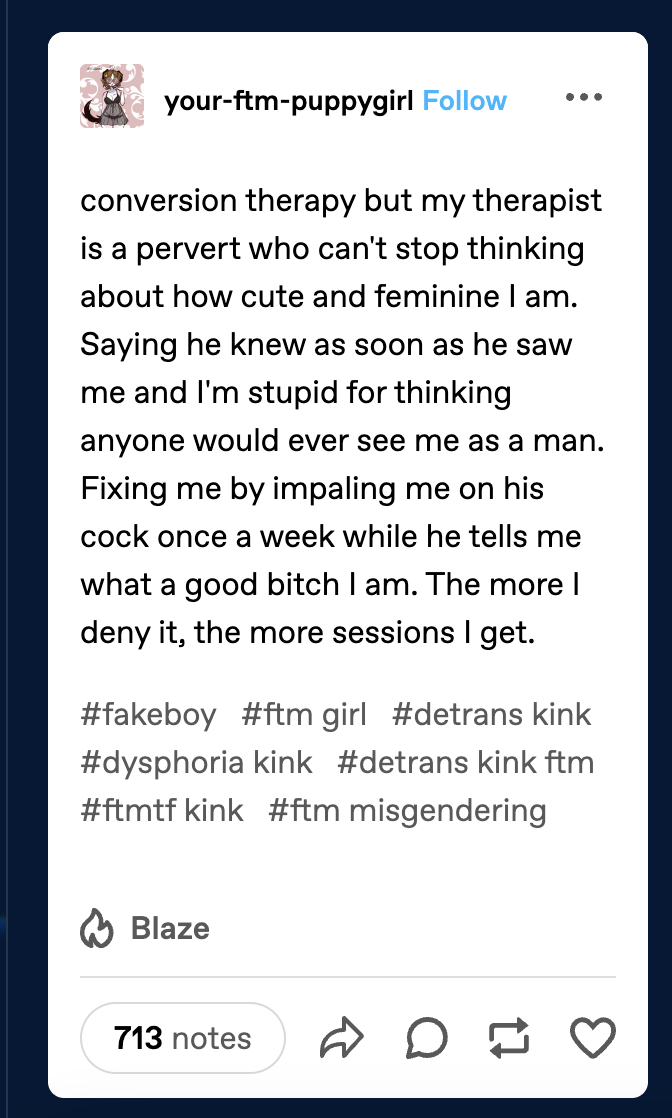Screen dimensions: 672x1118
Task: View the 713 notes
Action: (183, 1037)
